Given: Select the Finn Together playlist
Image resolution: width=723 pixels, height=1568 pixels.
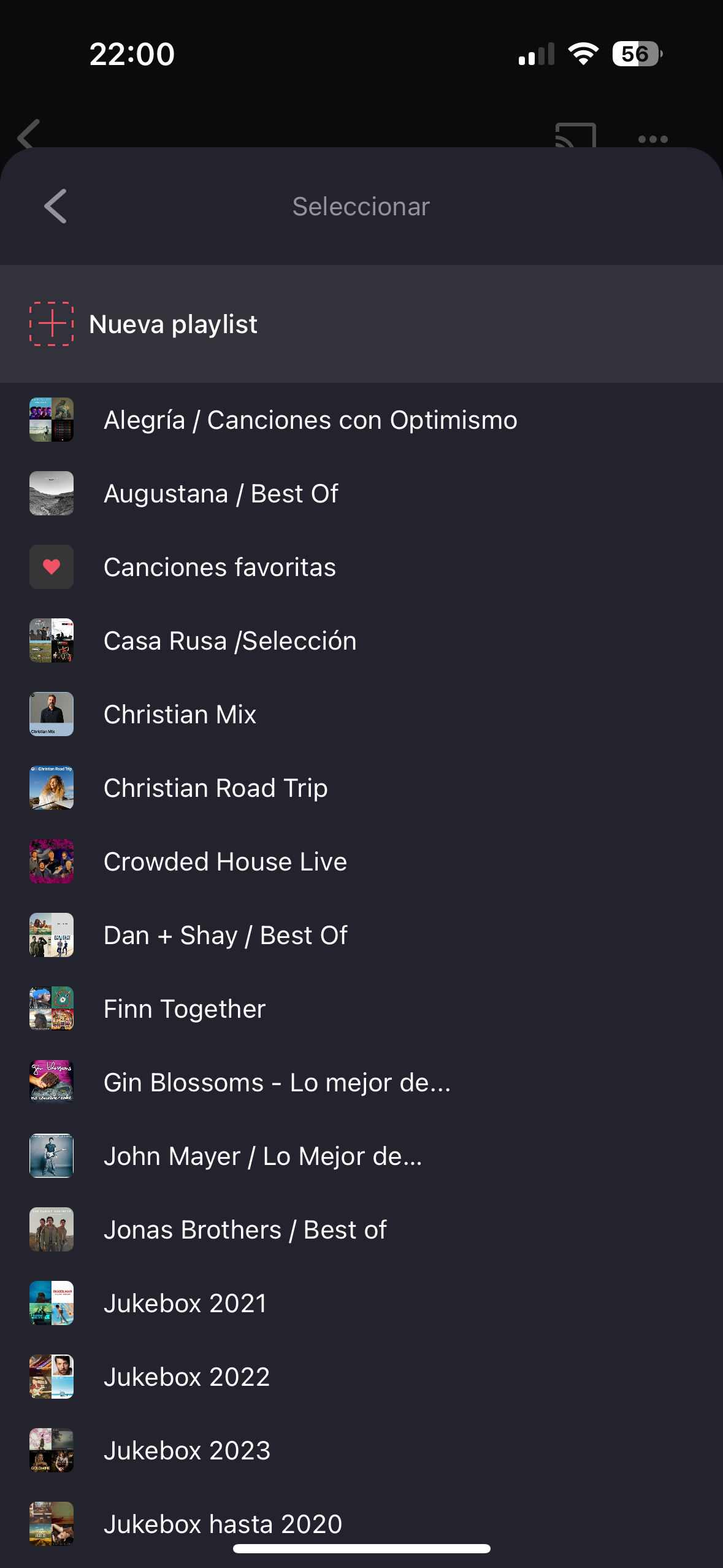Looking at the screenshot, I should pyautogui.click(x=361, y=1009).
